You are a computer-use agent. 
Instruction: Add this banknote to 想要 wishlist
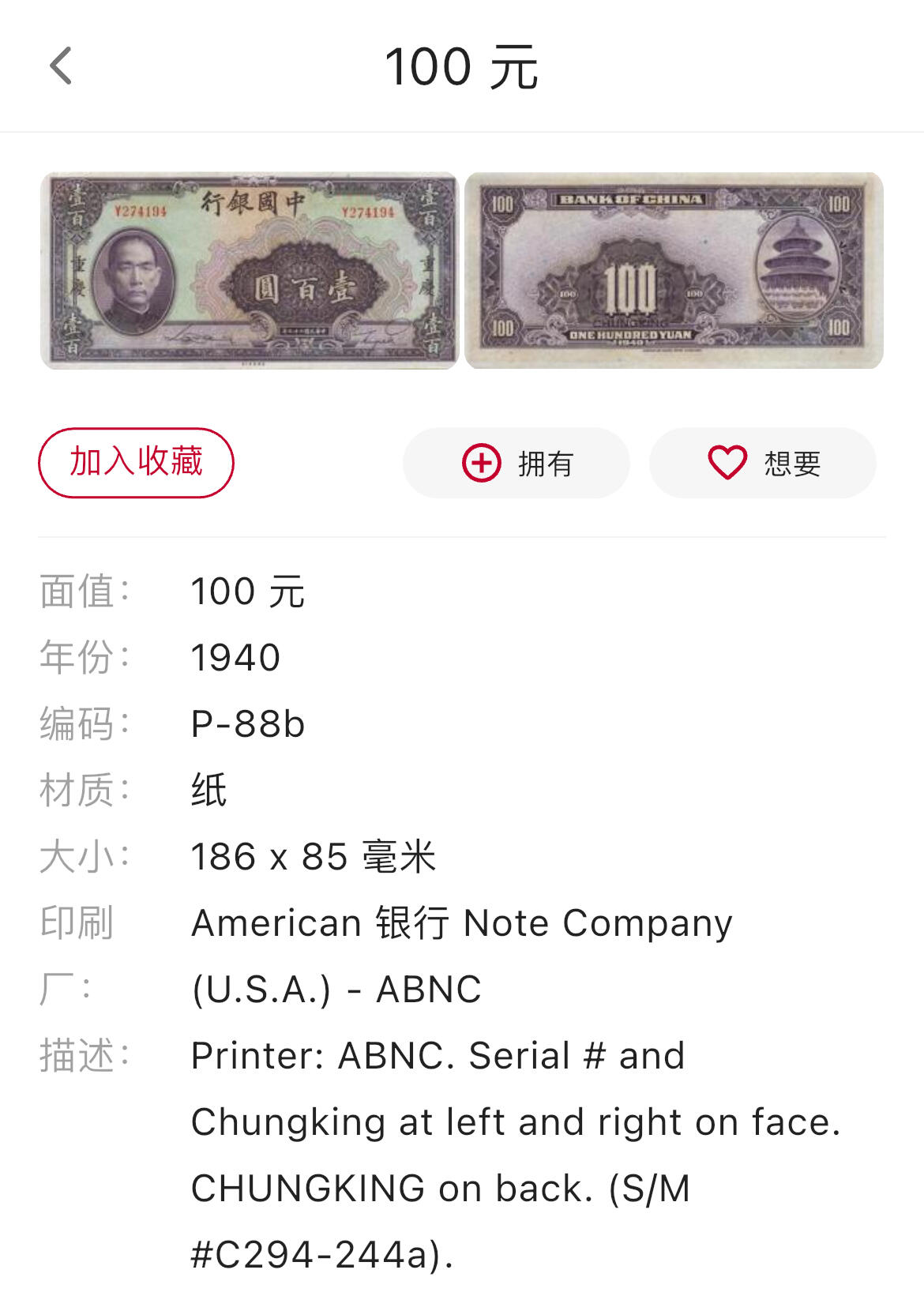pos(763,463)
